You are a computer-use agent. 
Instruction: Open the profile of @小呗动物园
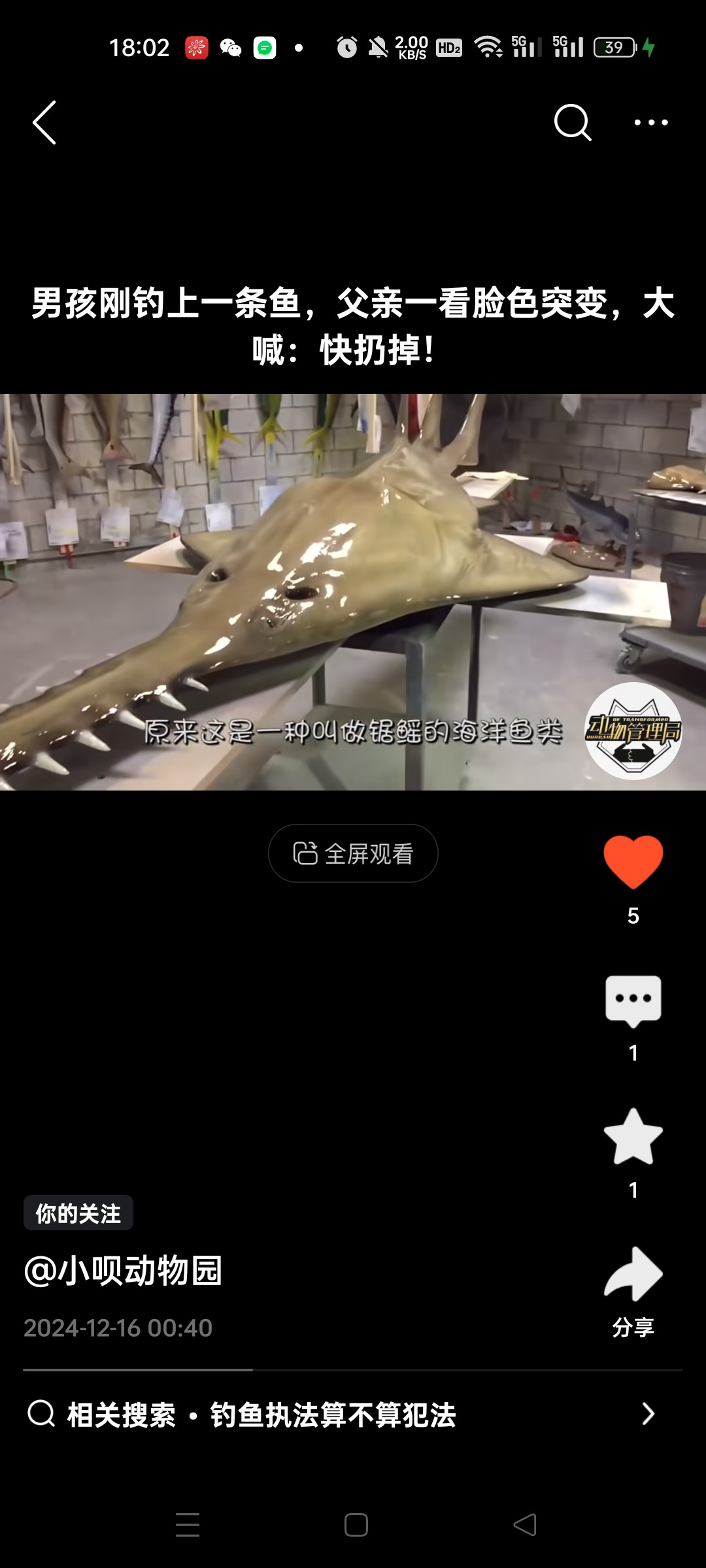click(124, 1271)
